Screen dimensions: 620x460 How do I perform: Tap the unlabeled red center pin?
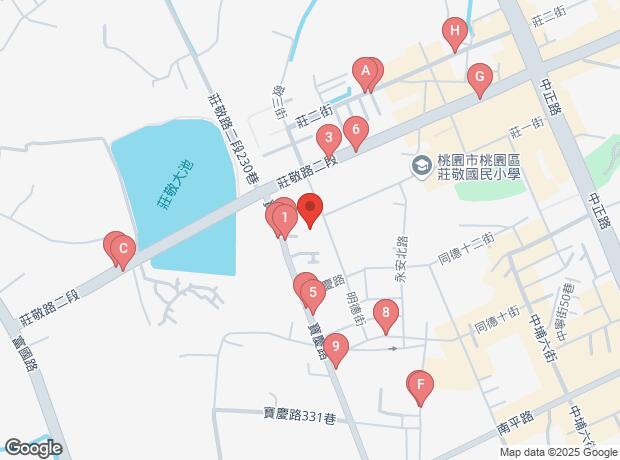(311, 210)
